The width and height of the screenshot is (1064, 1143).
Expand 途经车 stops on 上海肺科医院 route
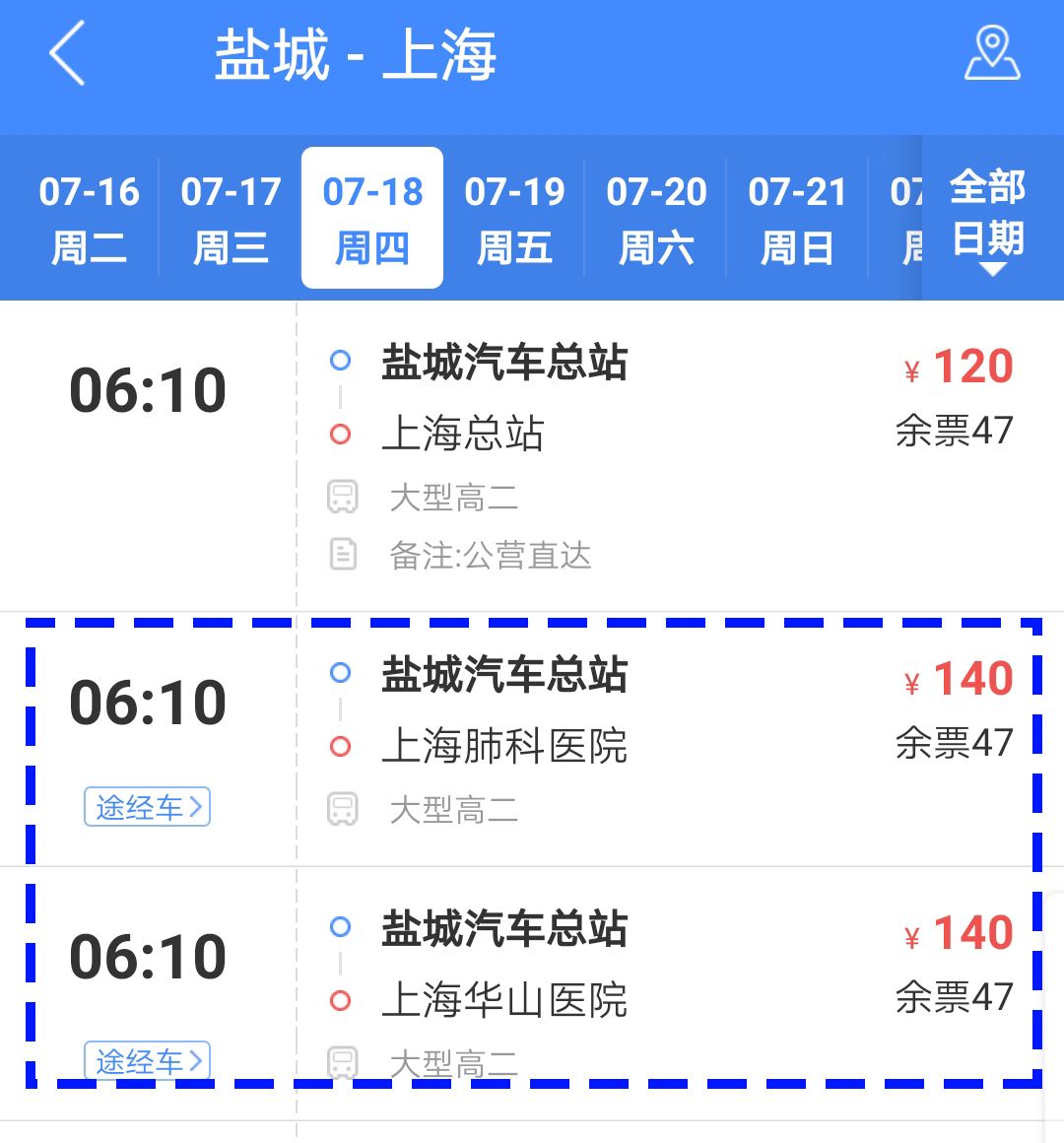pyautogui.click(x=147, y=806)
